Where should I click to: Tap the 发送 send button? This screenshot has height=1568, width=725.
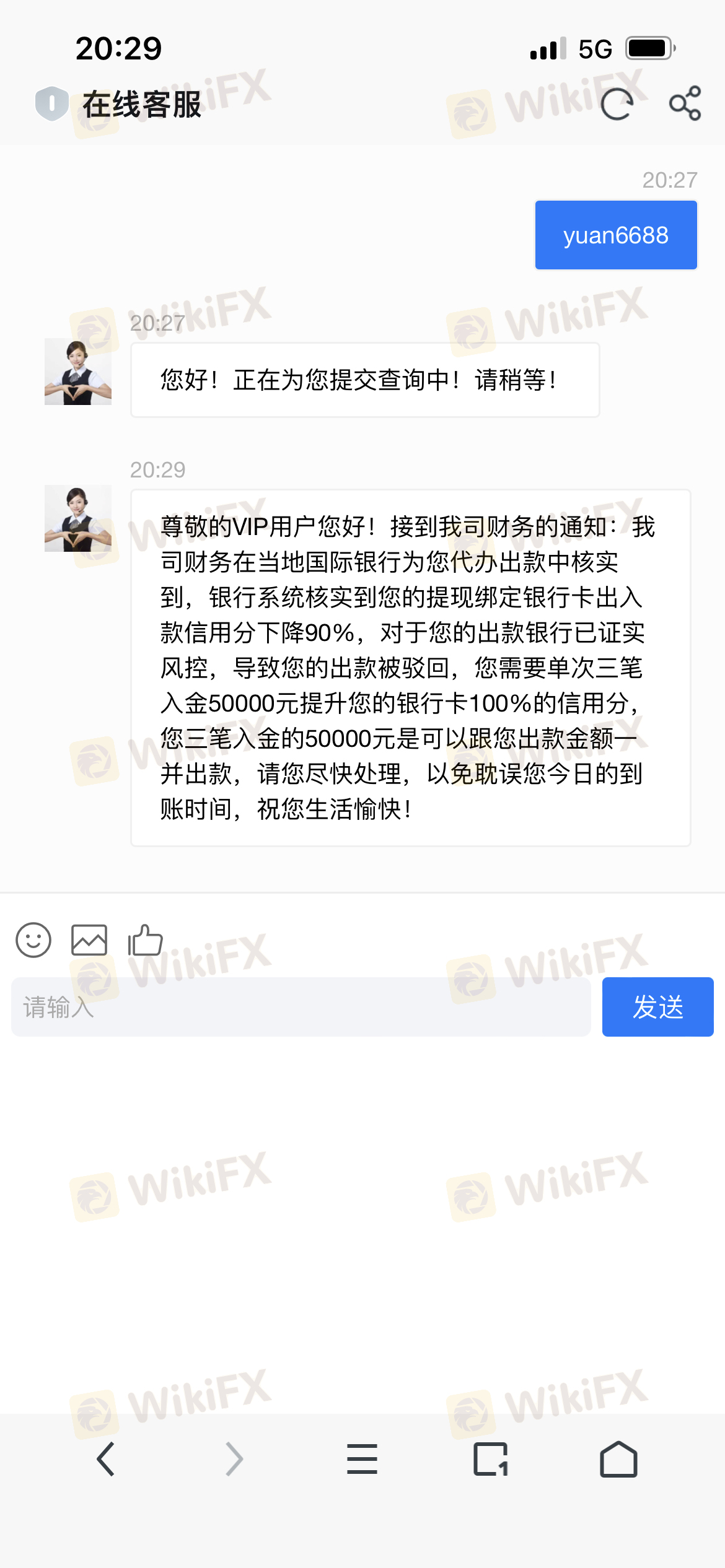658,1007
